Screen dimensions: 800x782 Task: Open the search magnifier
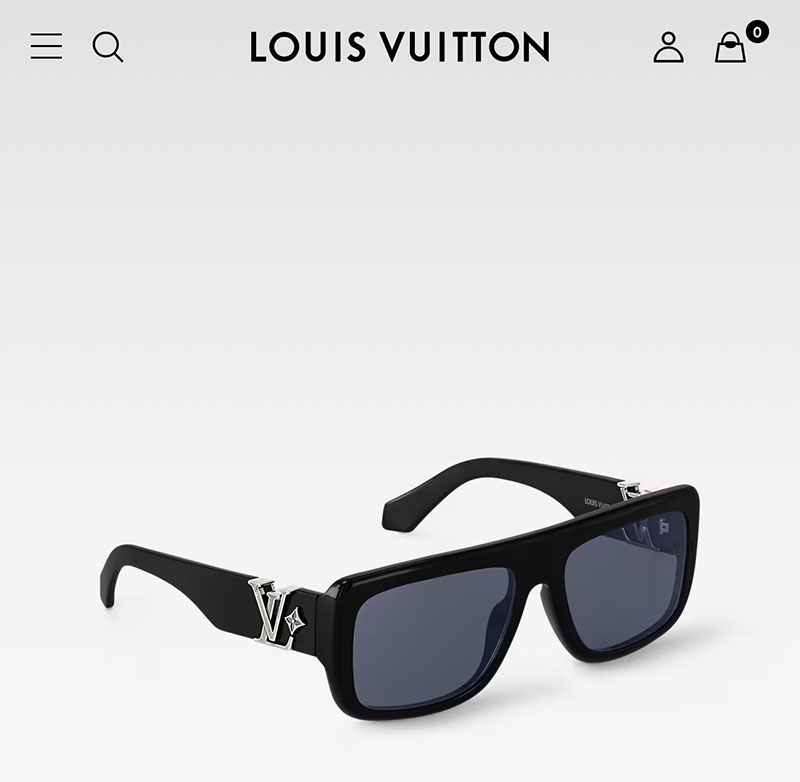click(107, 47)
